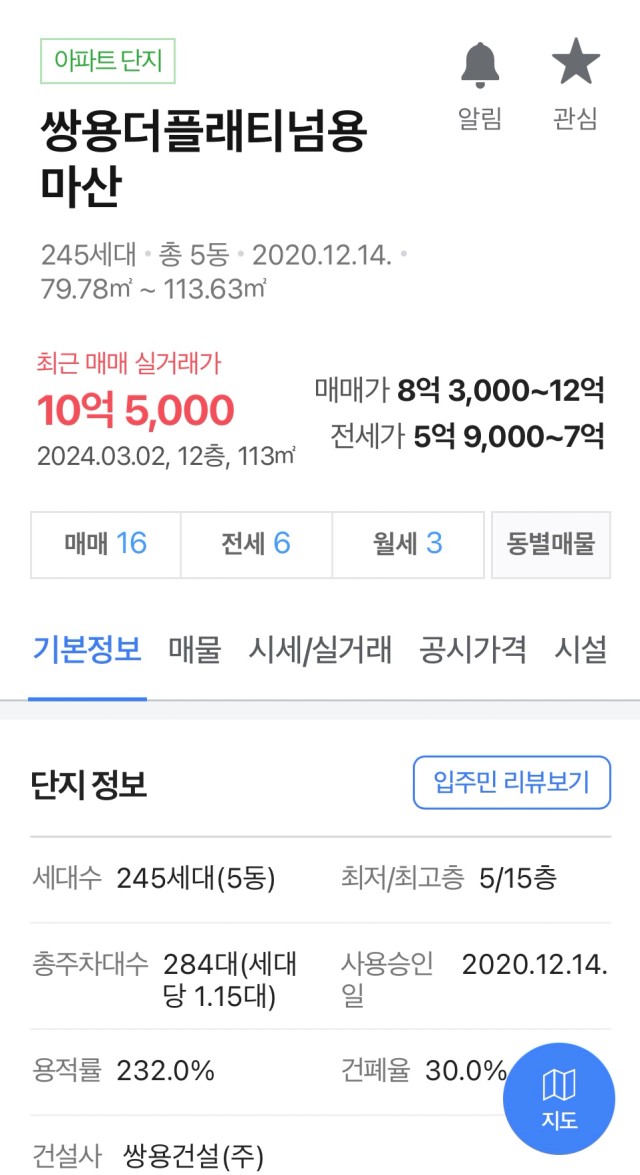Open the 시설 tab
The width and height of the screenshot is (640, 1175).
(580, 649)
